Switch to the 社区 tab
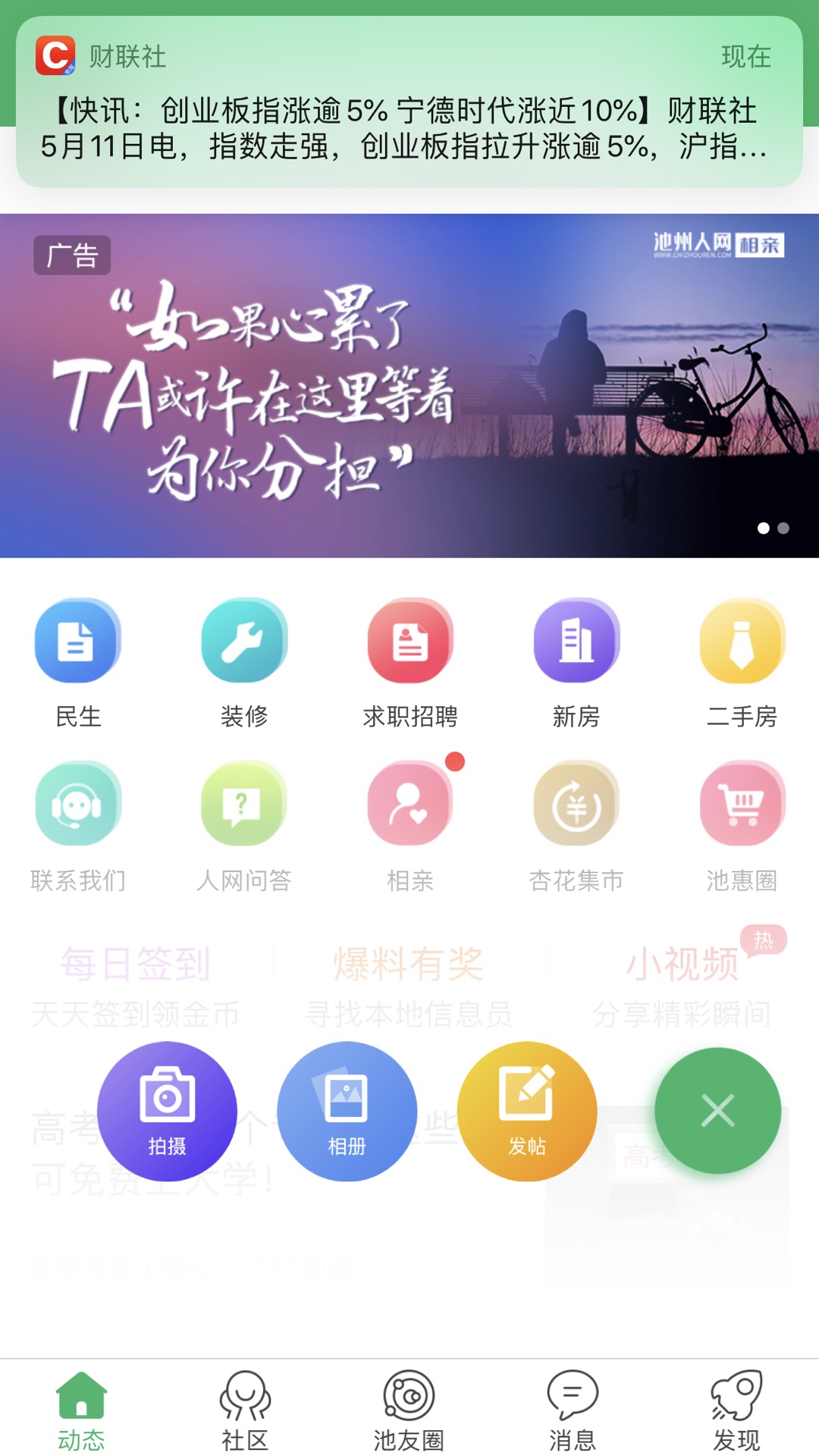Viewport: 819px width, 1456px height. [x=245, y=1410]
